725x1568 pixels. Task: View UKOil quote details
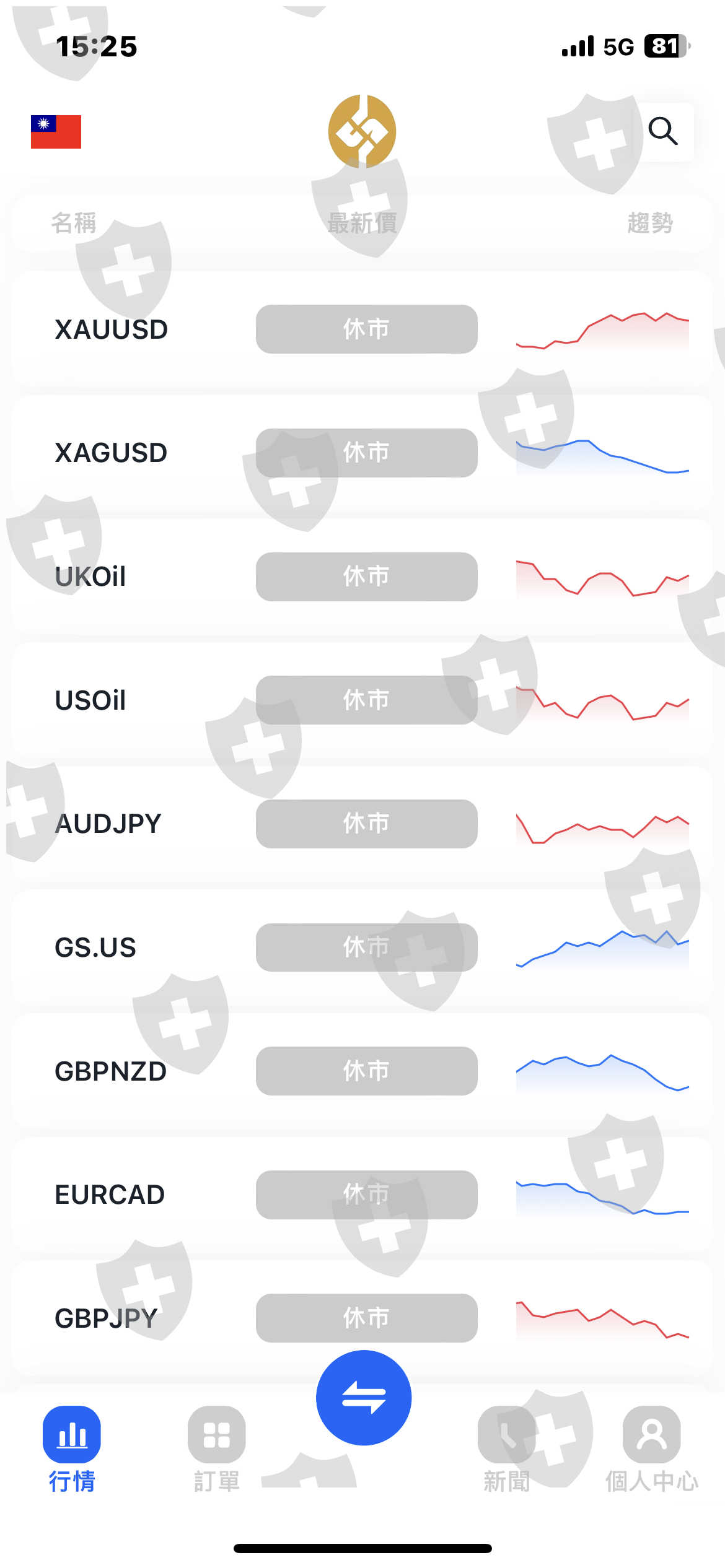[x=90, y=577]
